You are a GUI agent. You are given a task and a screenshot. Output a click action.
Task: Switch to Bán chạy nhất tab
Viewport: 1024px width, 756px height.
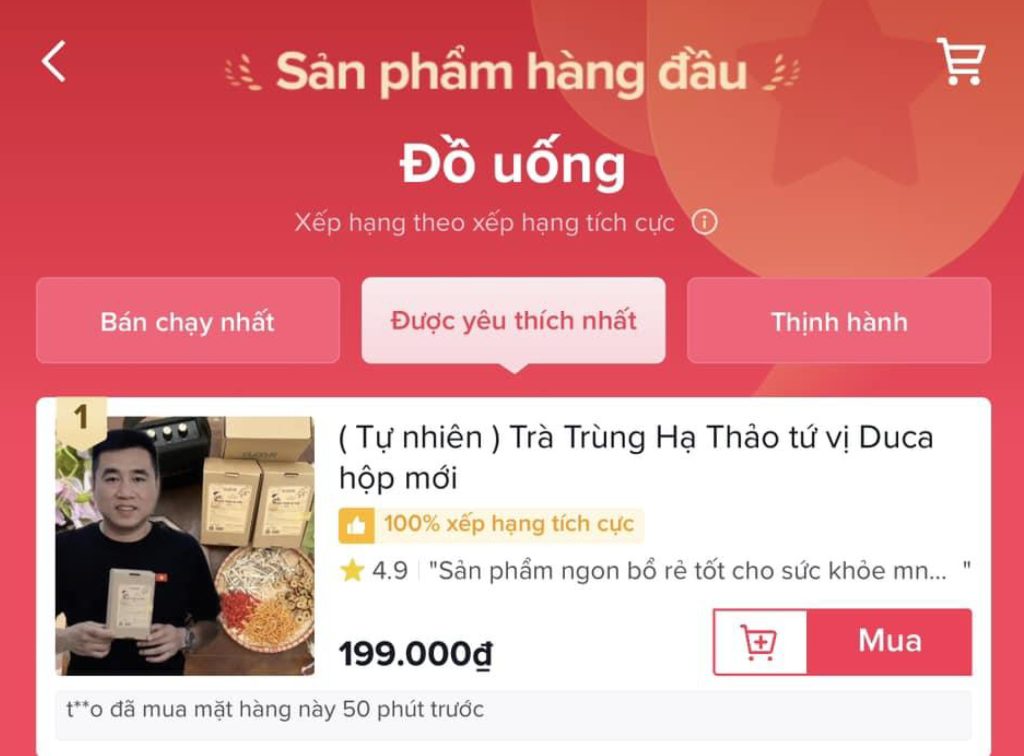click(x=188, y=321)
